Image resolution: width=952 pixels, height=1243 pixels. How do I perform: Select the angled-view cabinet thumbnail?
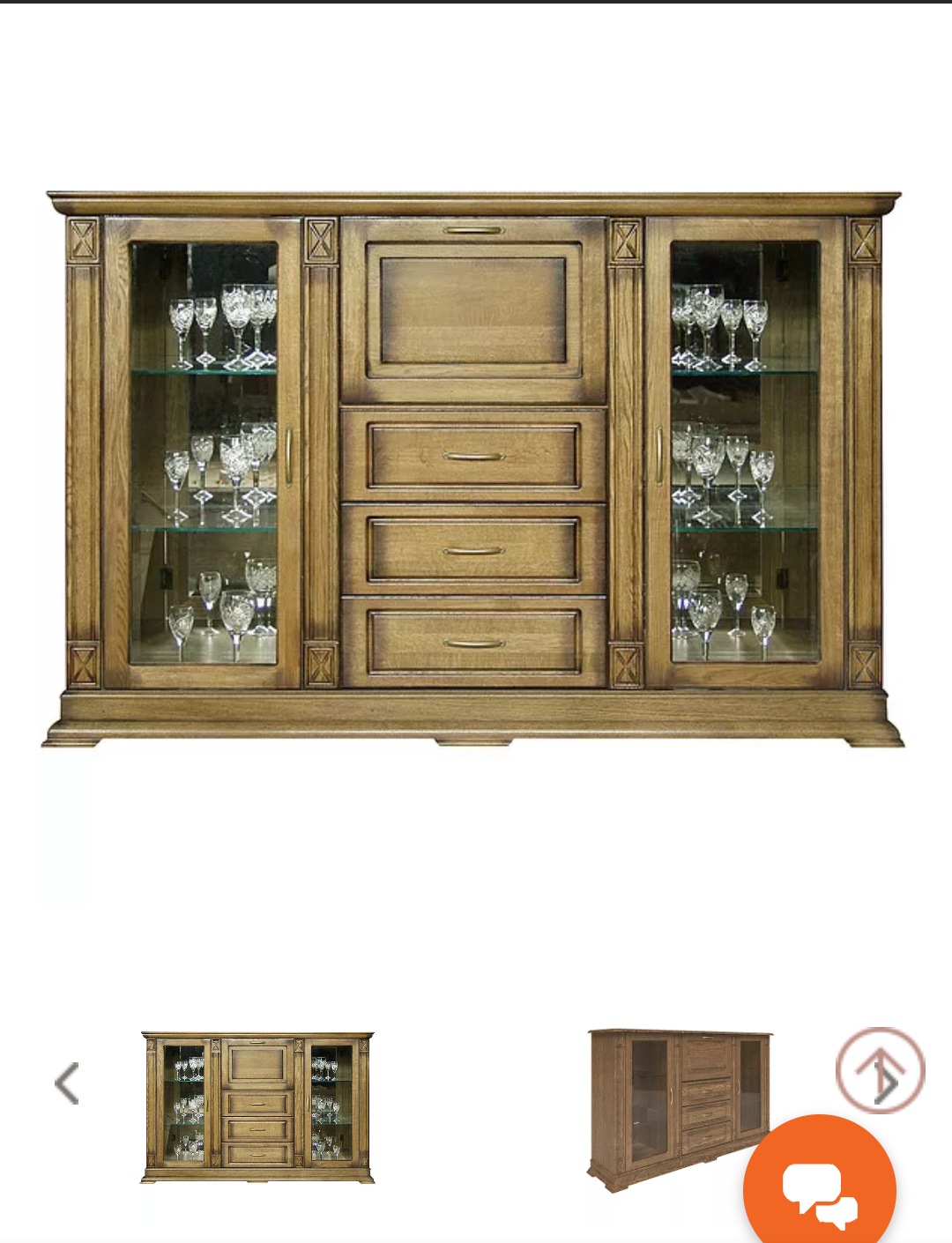(670, 1102)
